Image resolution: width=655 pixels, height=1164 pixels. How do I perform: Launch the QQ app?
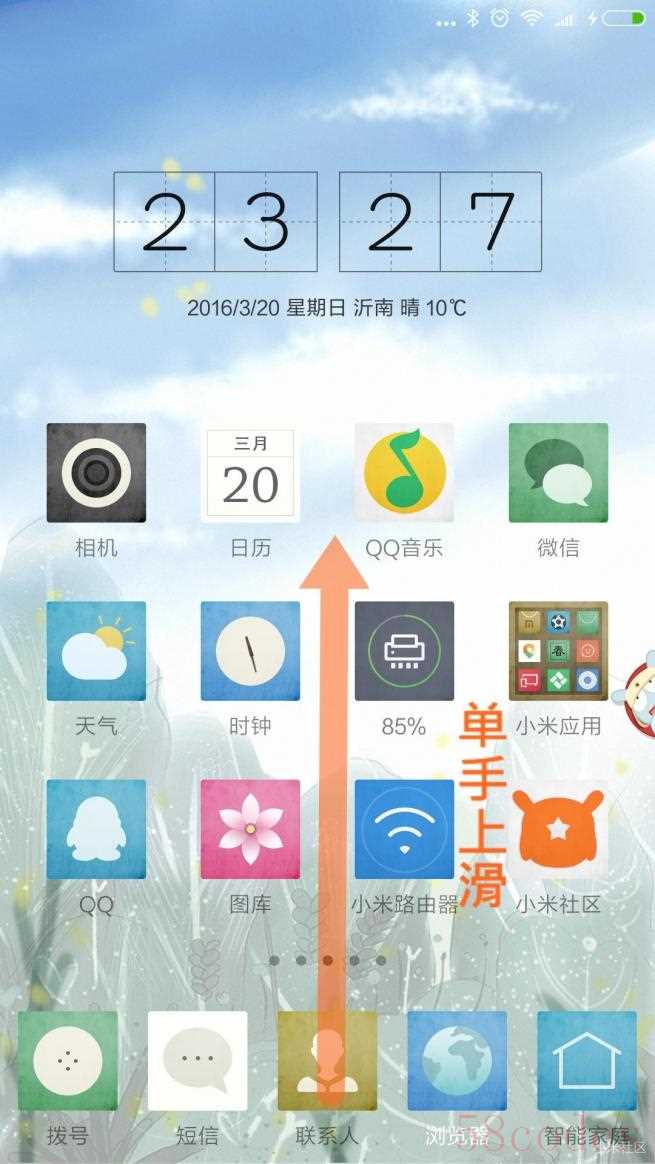96,829
